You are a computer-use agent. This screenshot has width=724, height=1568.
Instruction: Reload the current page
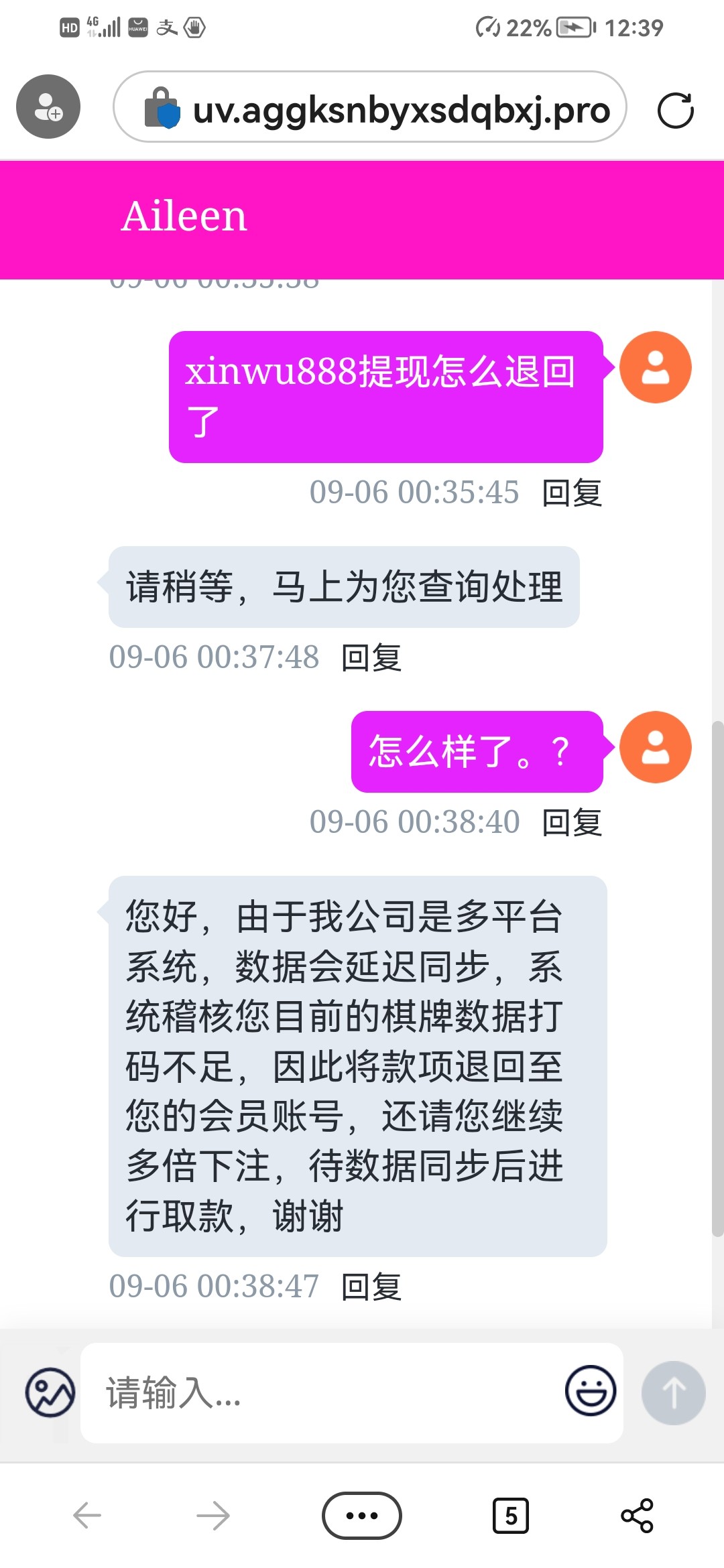coord(675,111)
